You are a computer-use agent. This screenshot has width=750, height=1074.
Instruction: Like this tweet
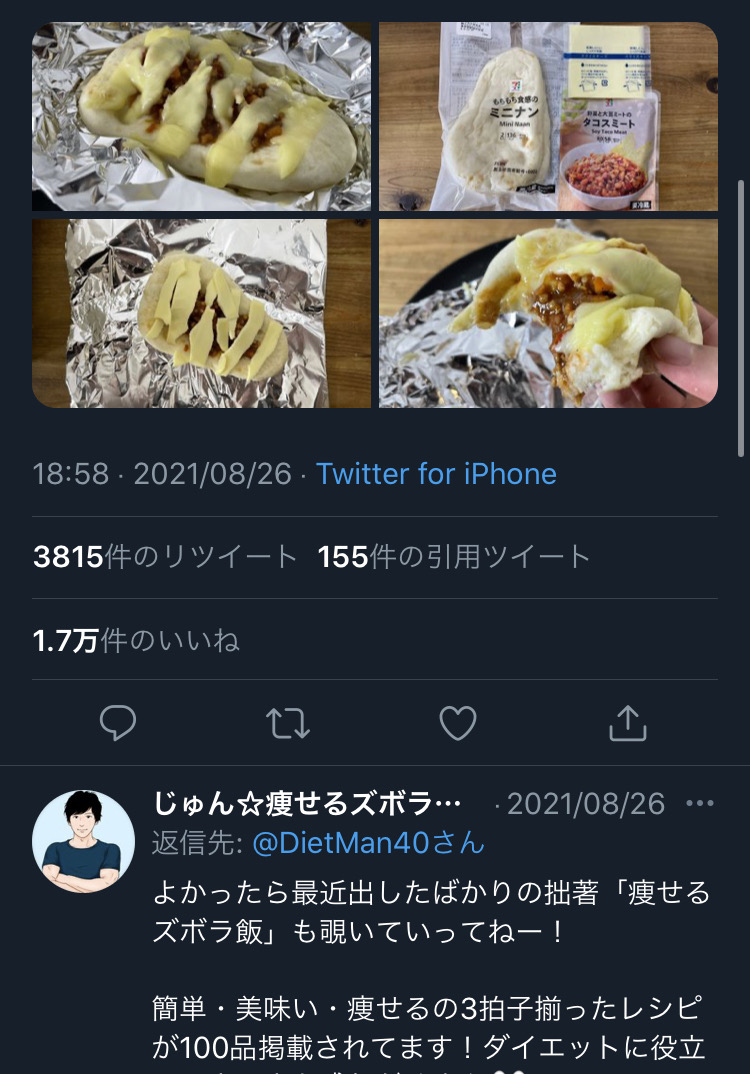[458, 722]
